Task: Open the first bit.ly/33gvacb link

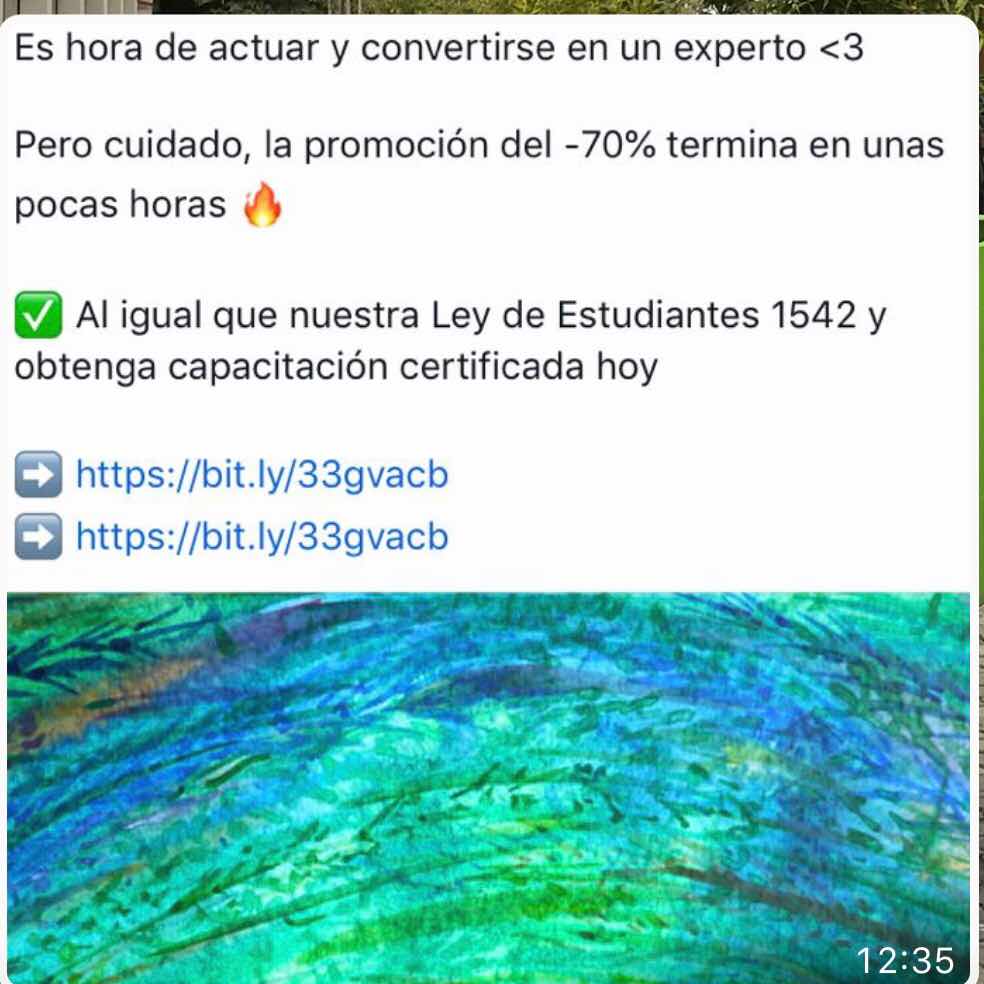Action: coord(262,474)
